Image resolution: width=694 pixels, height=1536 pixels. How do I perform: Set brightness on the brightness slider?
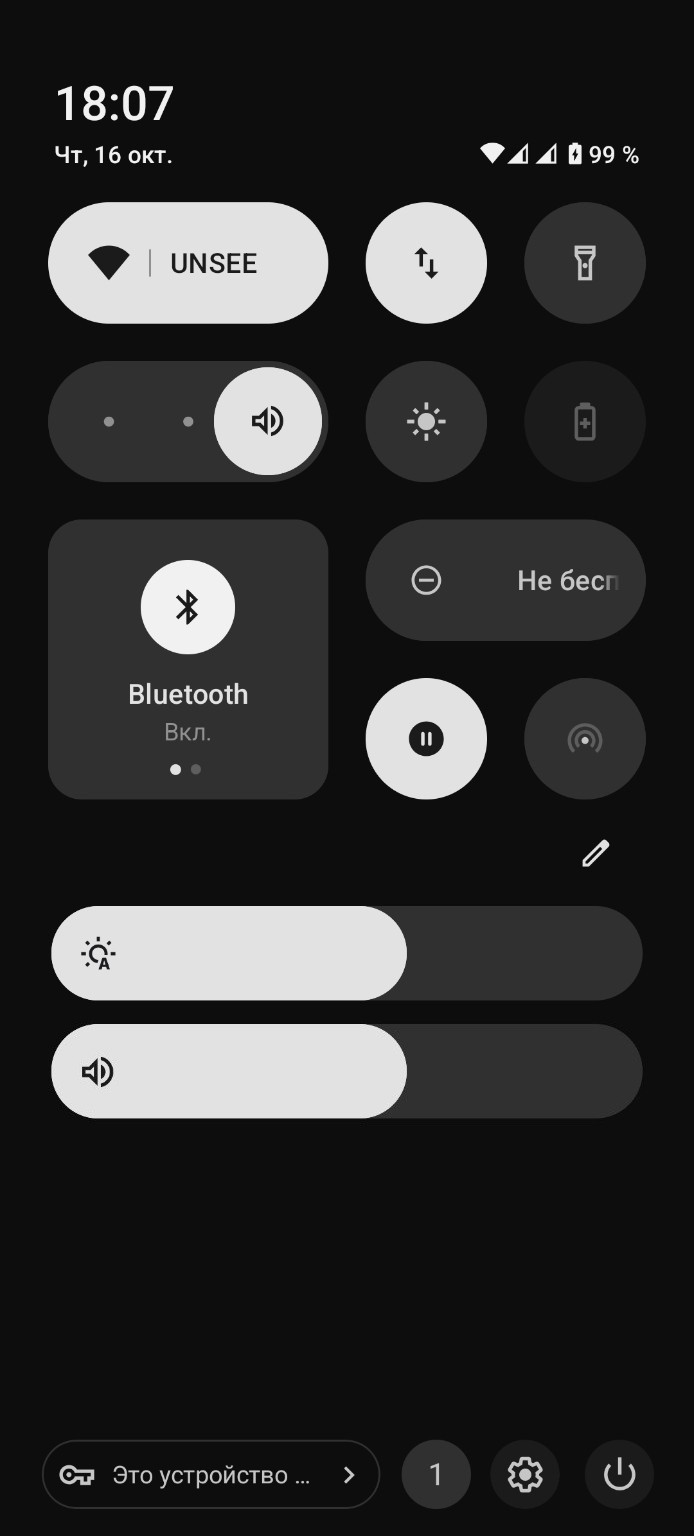click(346, 953)
